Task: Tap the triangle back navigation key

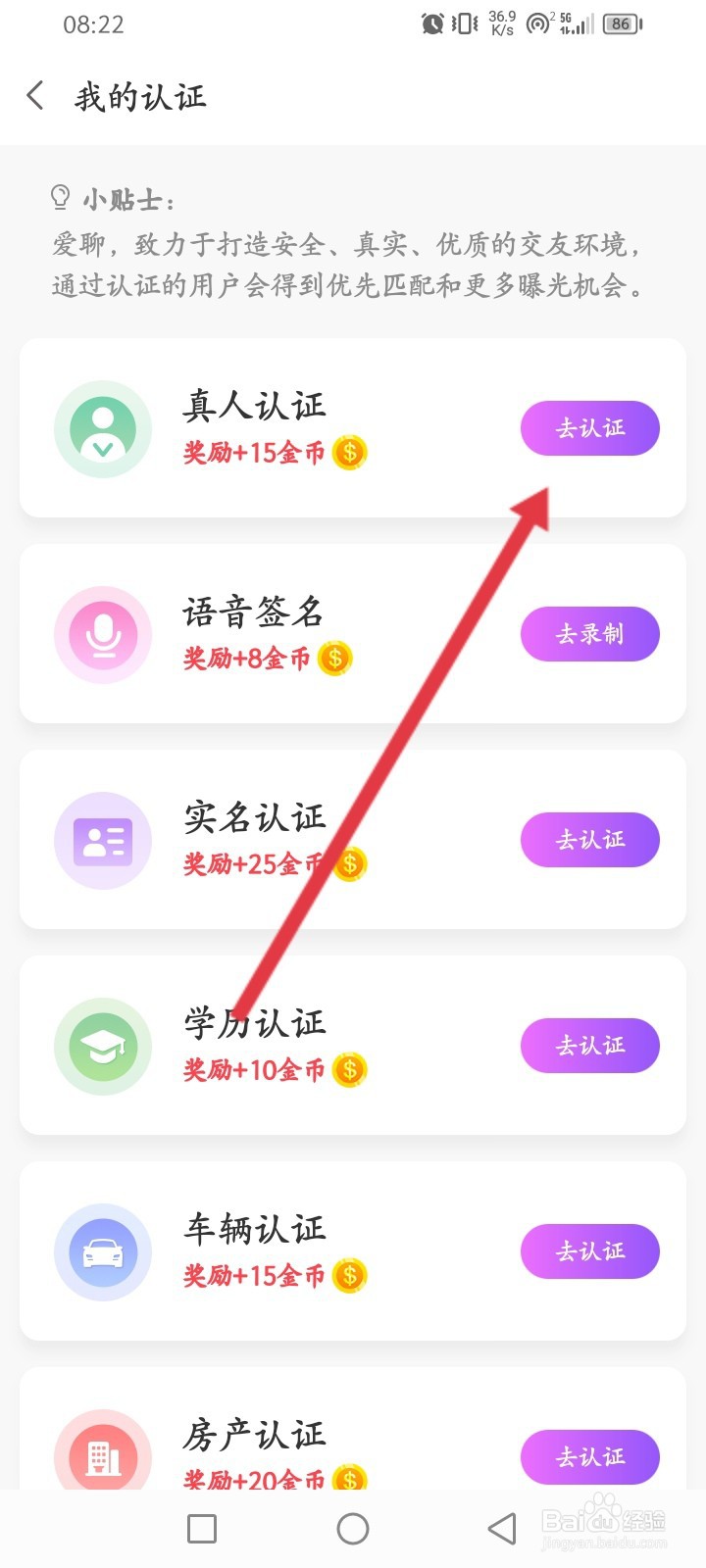Action: [x=500, y=1527]
